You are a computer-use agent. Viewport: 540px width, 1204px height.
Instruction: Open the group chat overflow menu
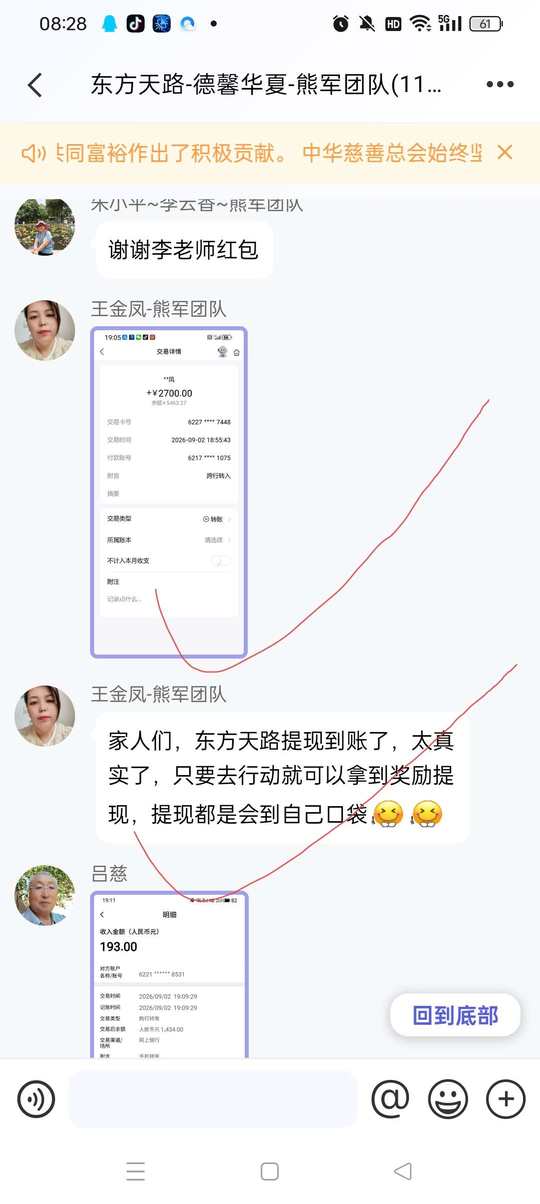[x=499, y=85]
